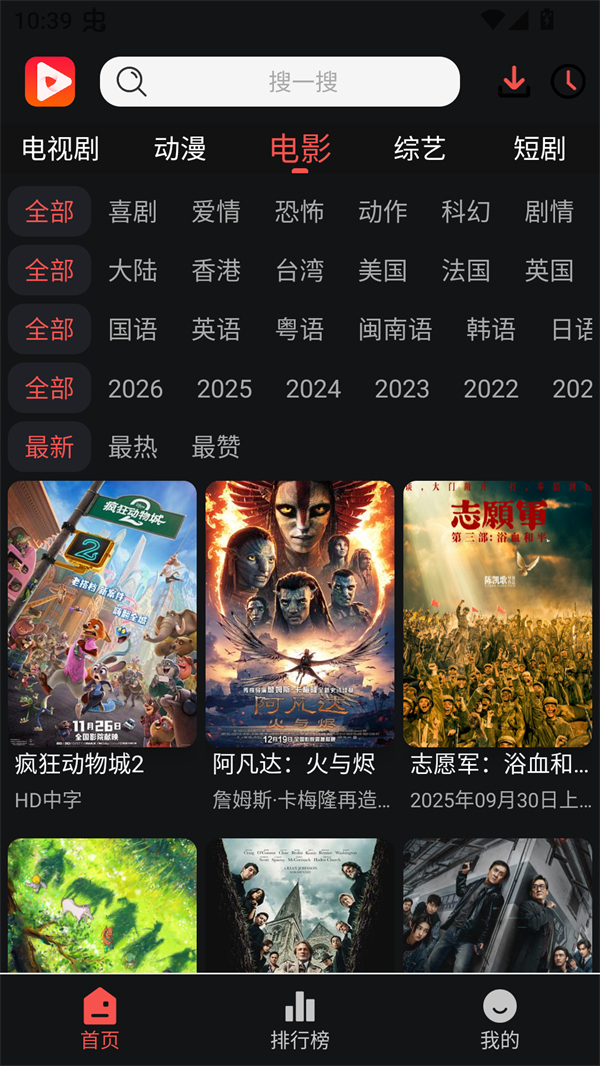This screenshot has width=600, height=1066.
Task: Filter by region 香港
Action: point(216,270)
